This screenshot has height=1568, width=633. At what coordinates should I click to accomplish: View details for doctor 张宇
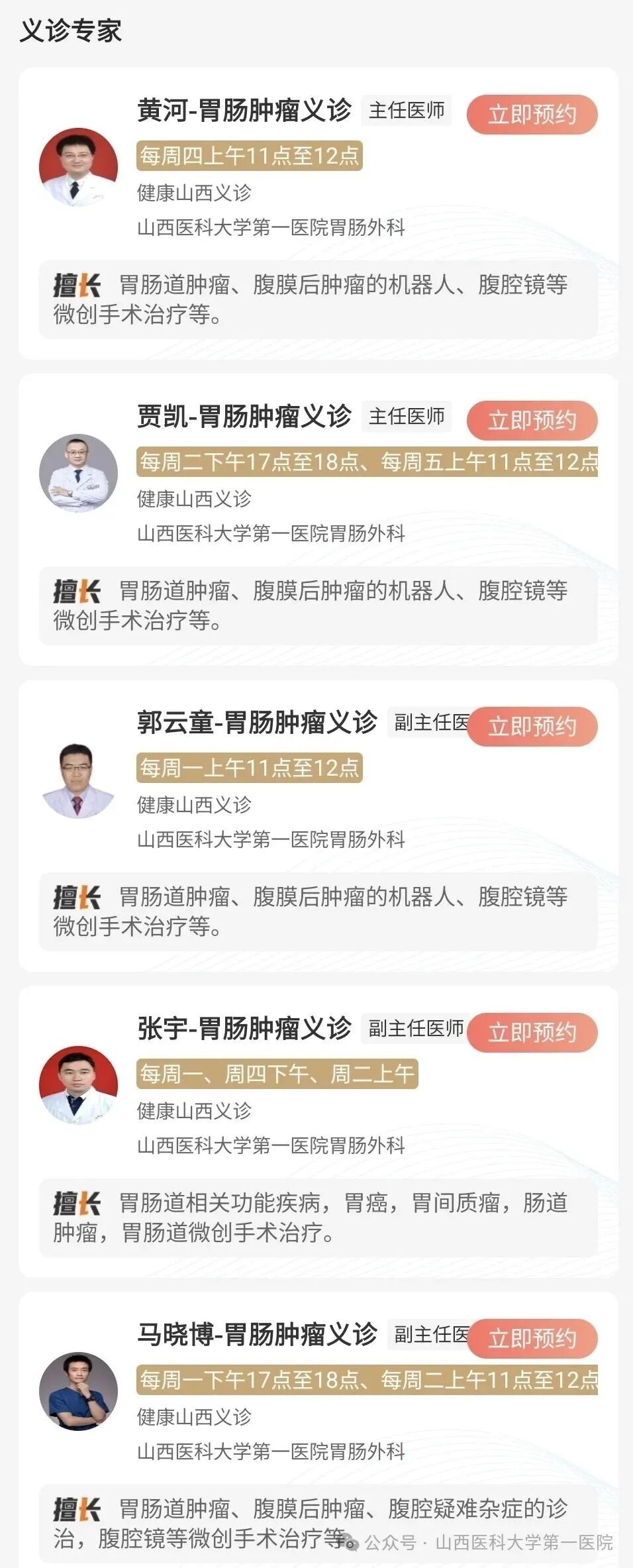tap(244, 1029)
